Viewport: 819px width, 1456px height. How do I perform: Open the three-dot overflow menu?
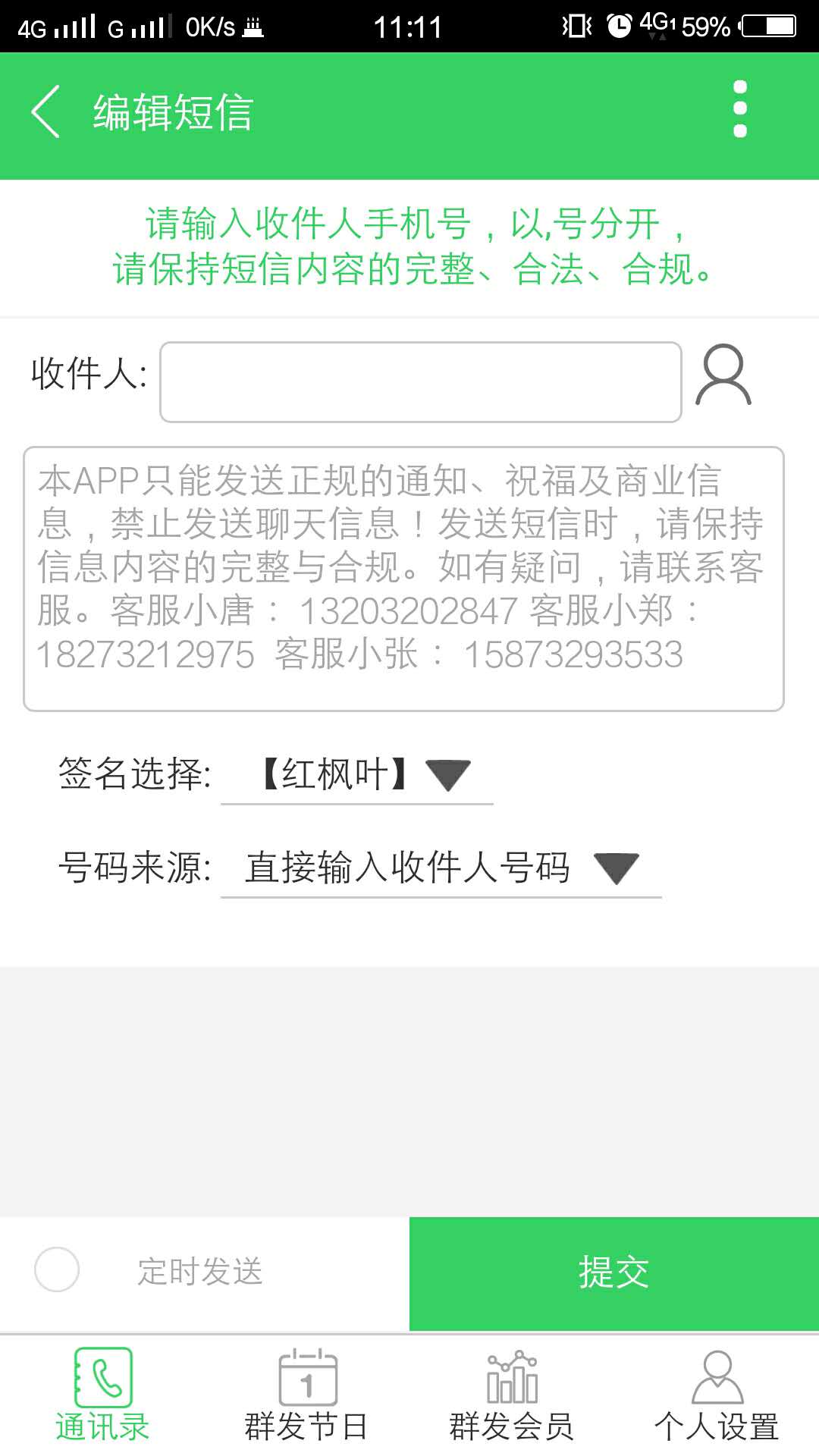tap(740, 110)
